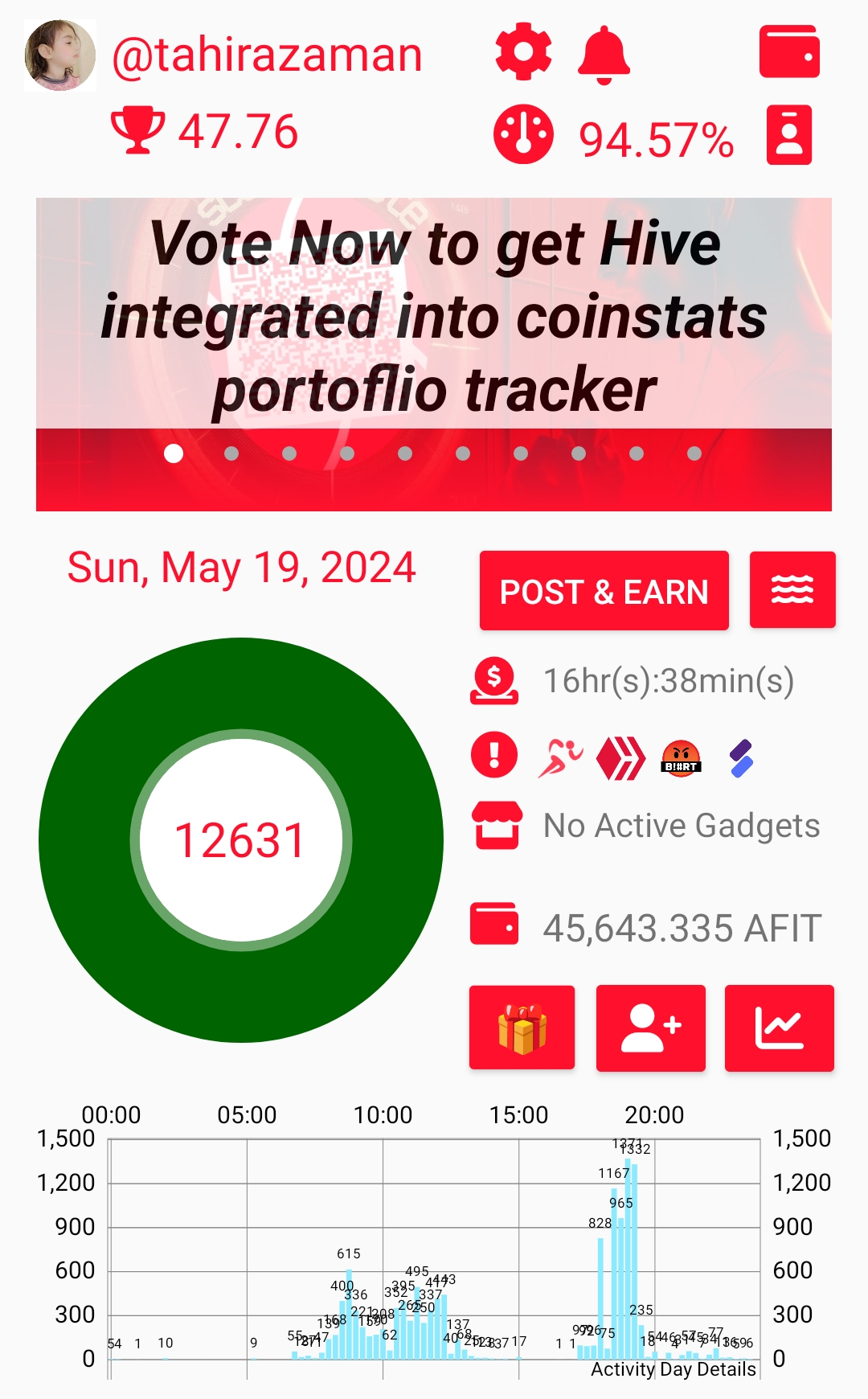Viewport: 868px width, 1399px height.
Task: Tap the Hive logo icon
Action: pos(620,758)
